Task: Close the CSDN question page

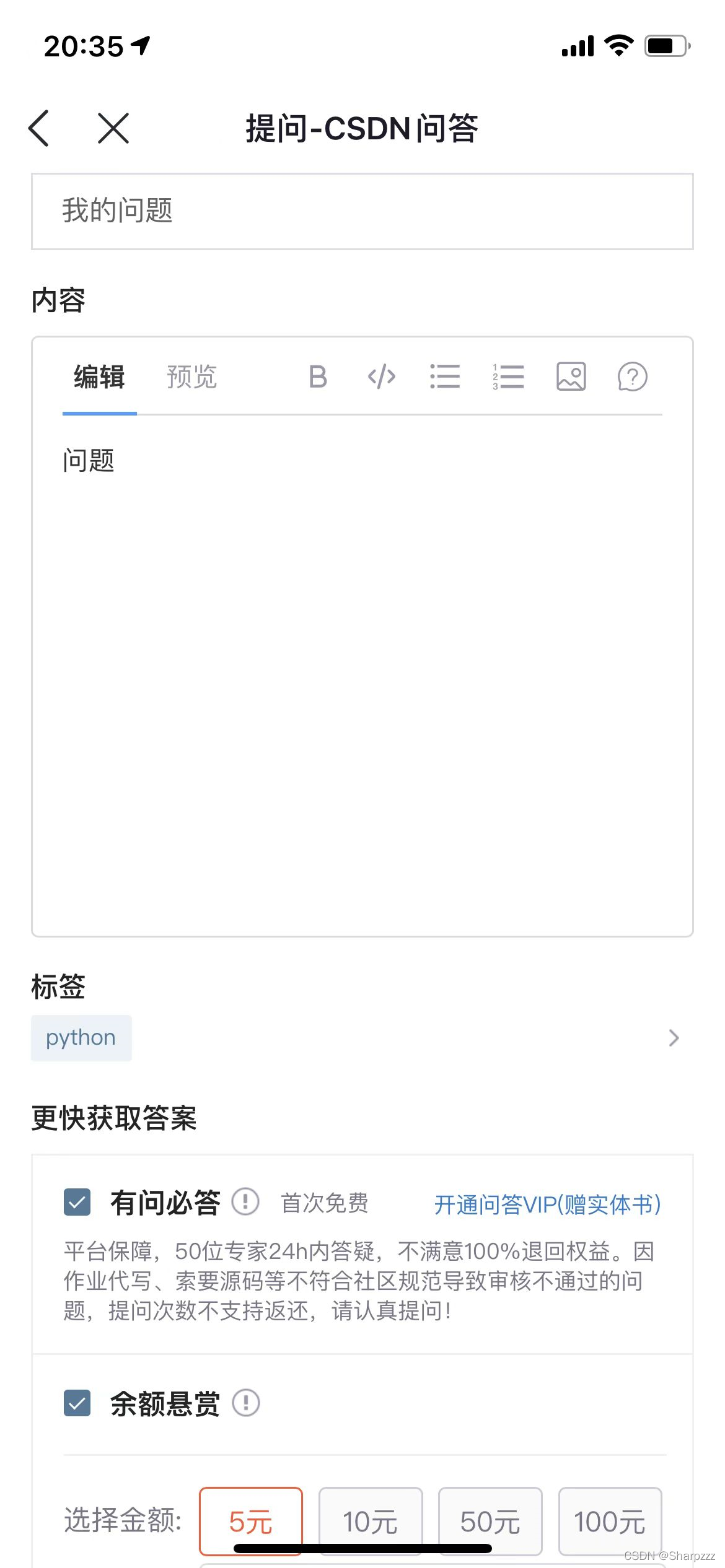Action: (113, 128)
